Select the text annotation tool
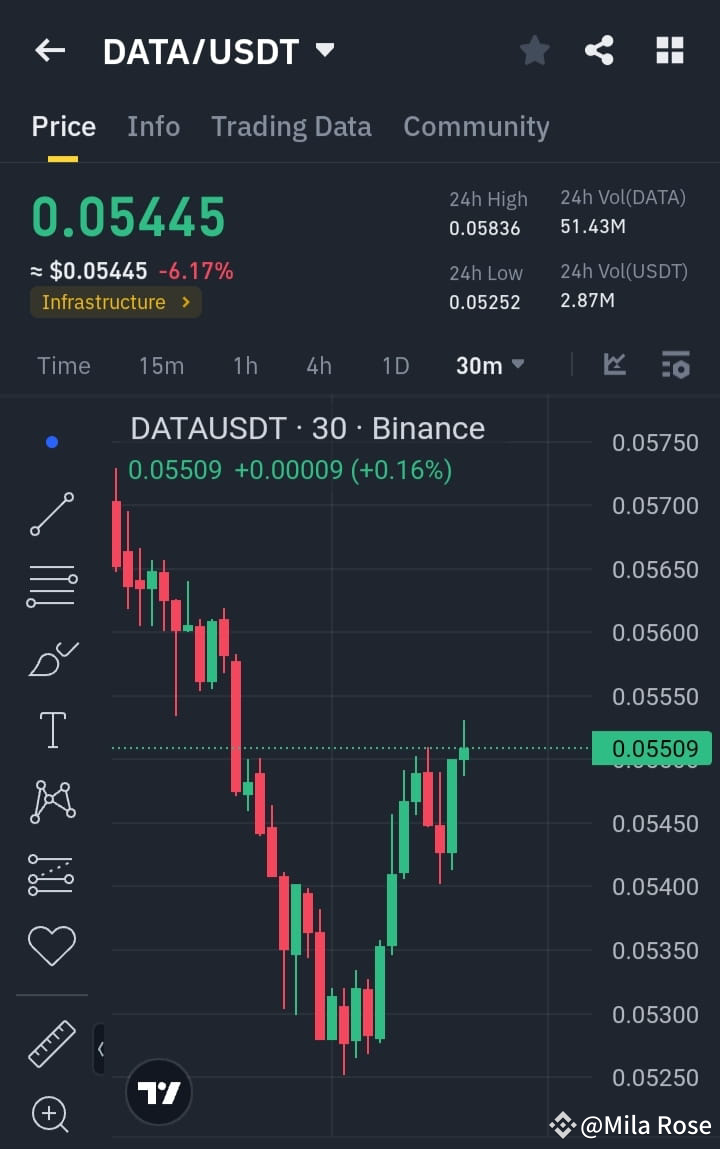Viewport: 720px width, 1149px height. 51,729
